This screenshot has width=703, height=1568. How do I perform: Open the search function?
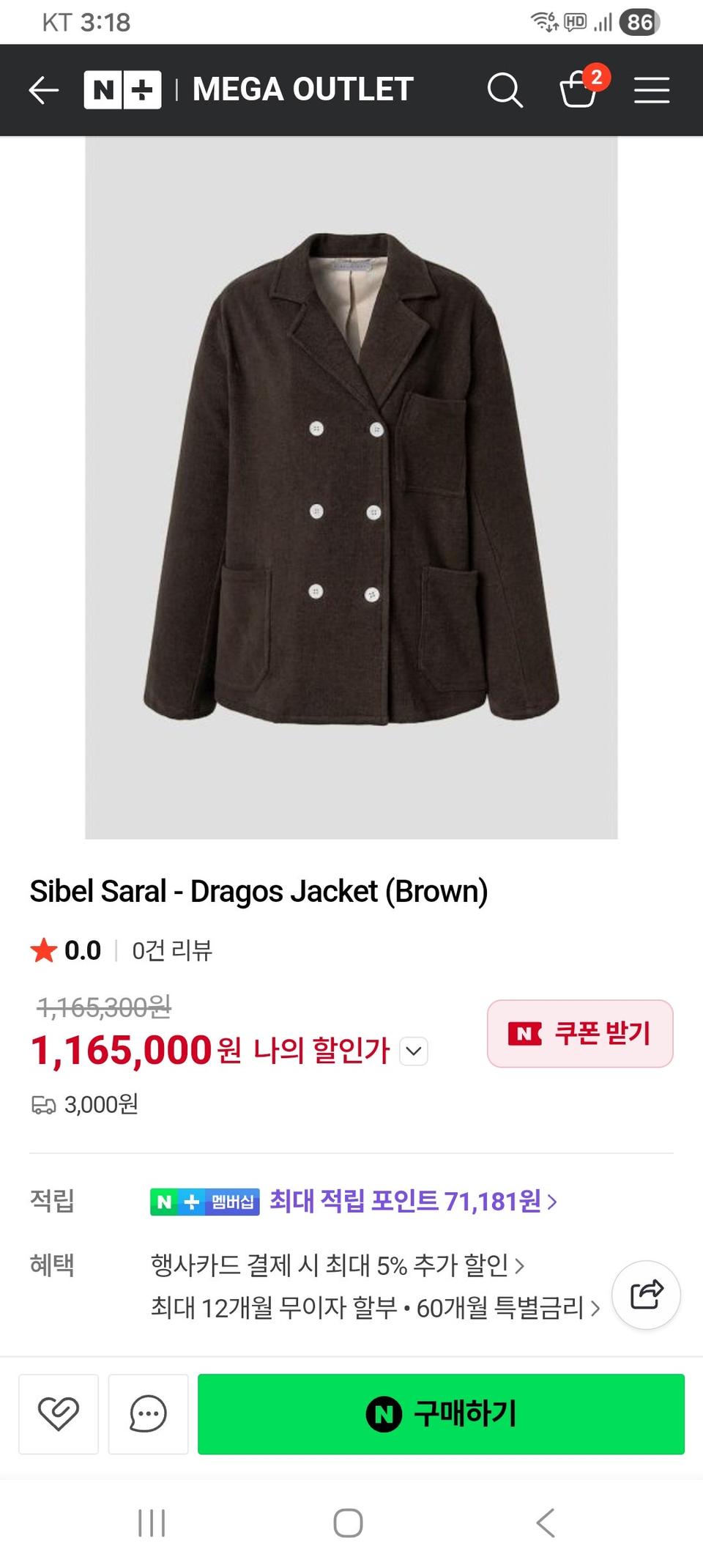coord(504,89)
